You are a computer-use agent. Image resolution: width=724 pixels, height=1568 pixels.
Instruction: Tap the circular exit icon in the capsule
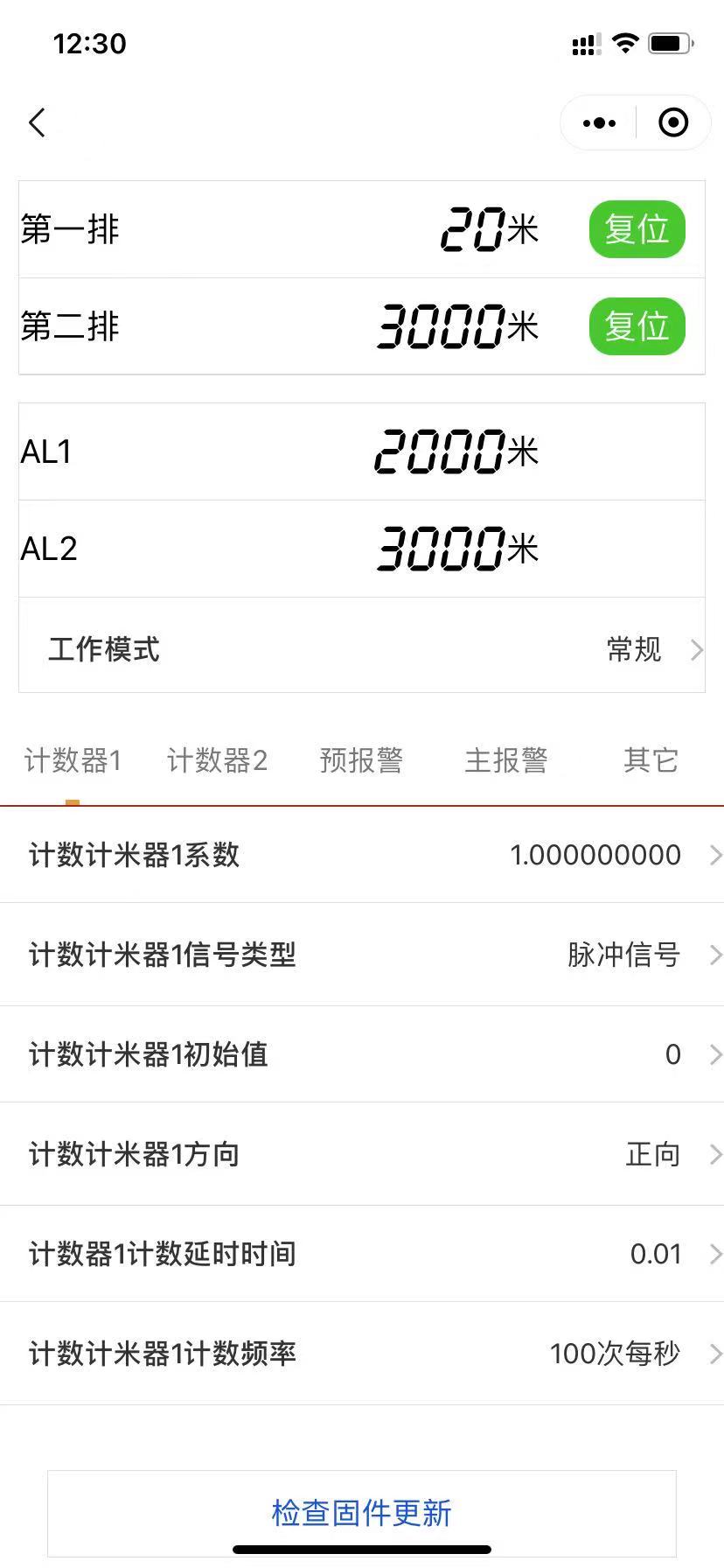click(673, 122)
